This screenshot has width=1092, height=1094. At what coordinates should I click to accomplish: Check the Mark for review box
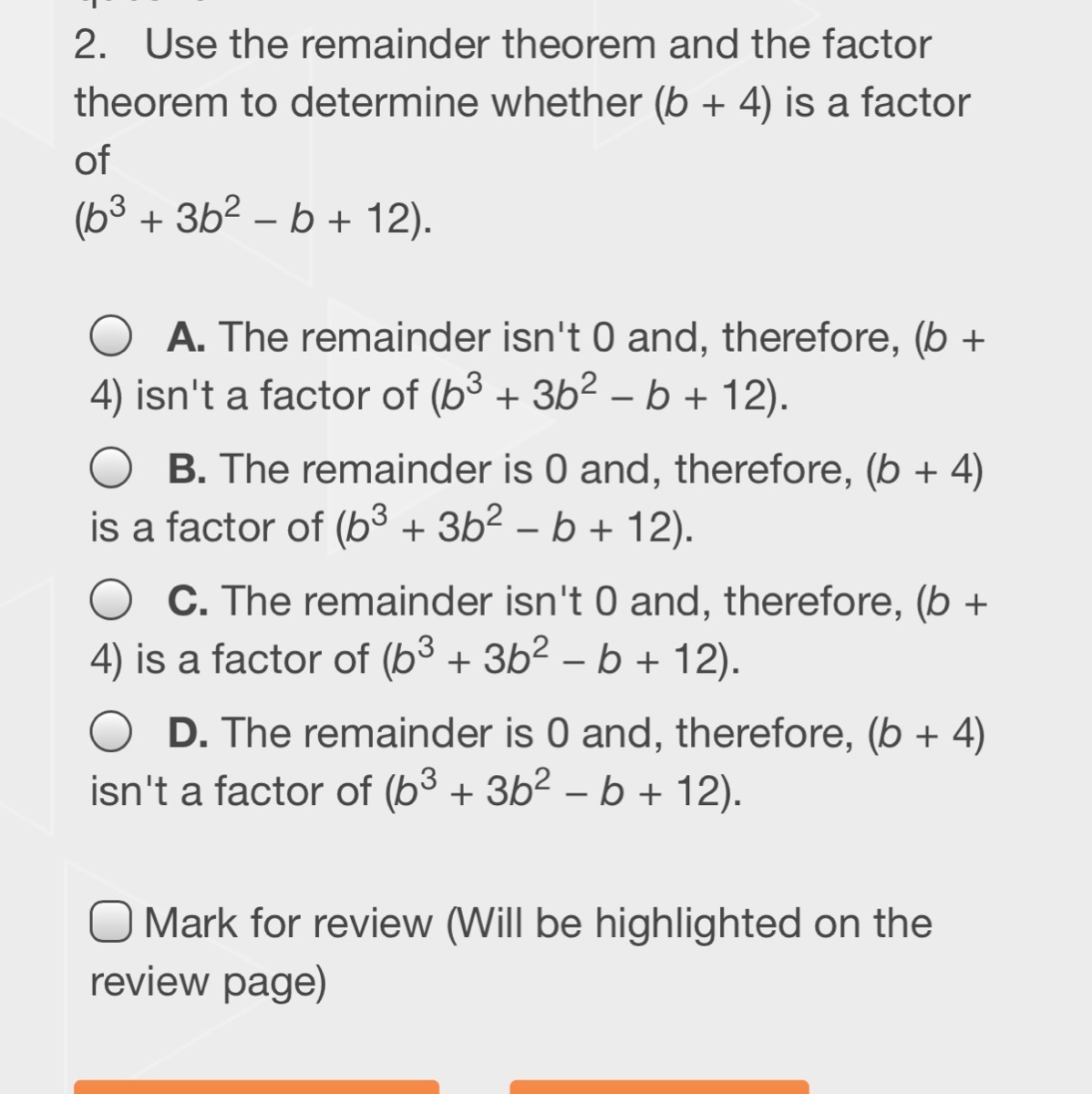pyautogui.click(x=110, y=922)
